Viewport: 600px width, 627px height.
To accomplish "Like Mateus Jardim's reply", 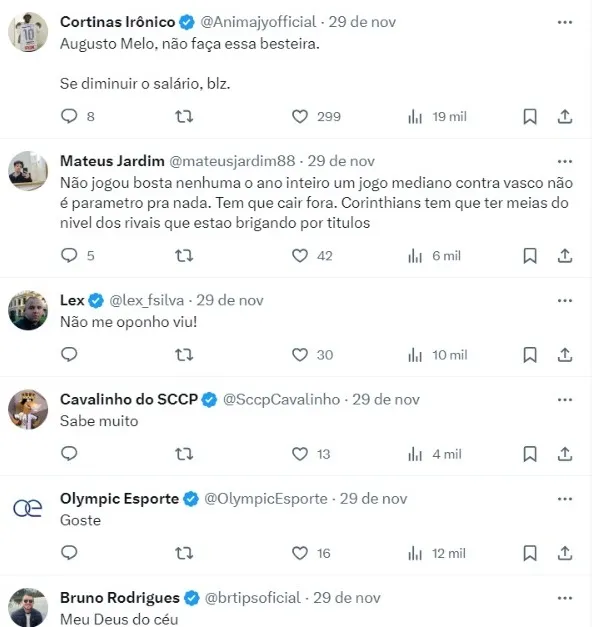I will coord(299,256).
